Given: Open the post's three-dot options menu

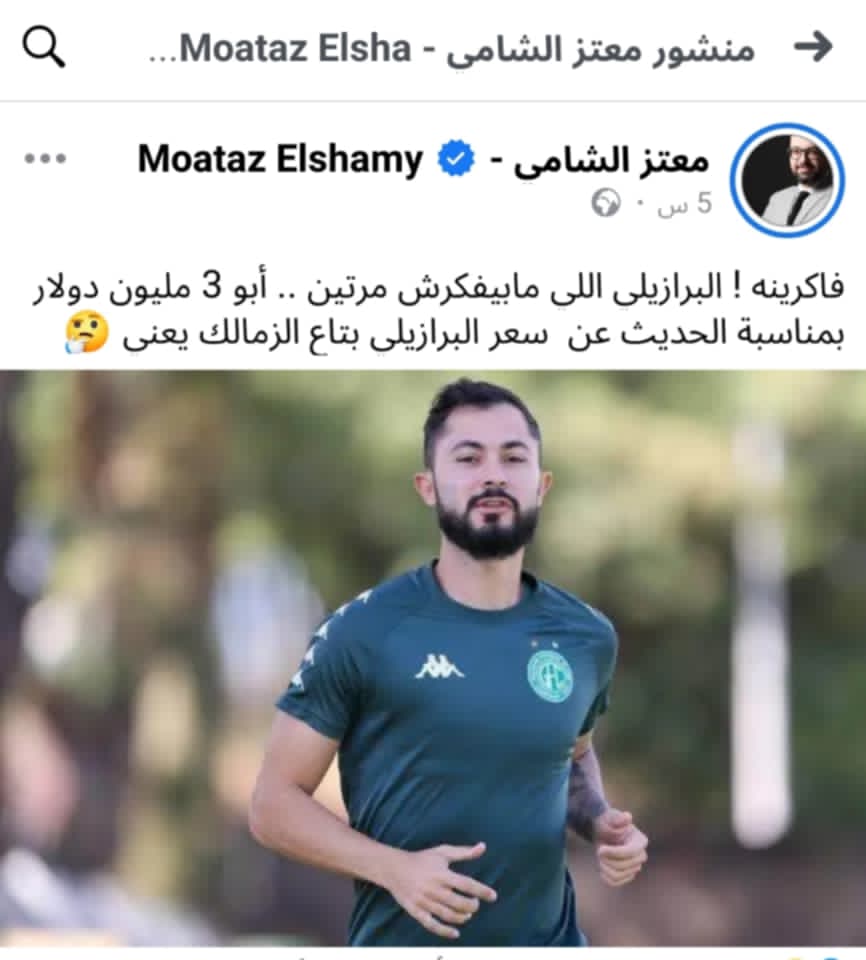Looking at the screenshot, I should 45,159.
